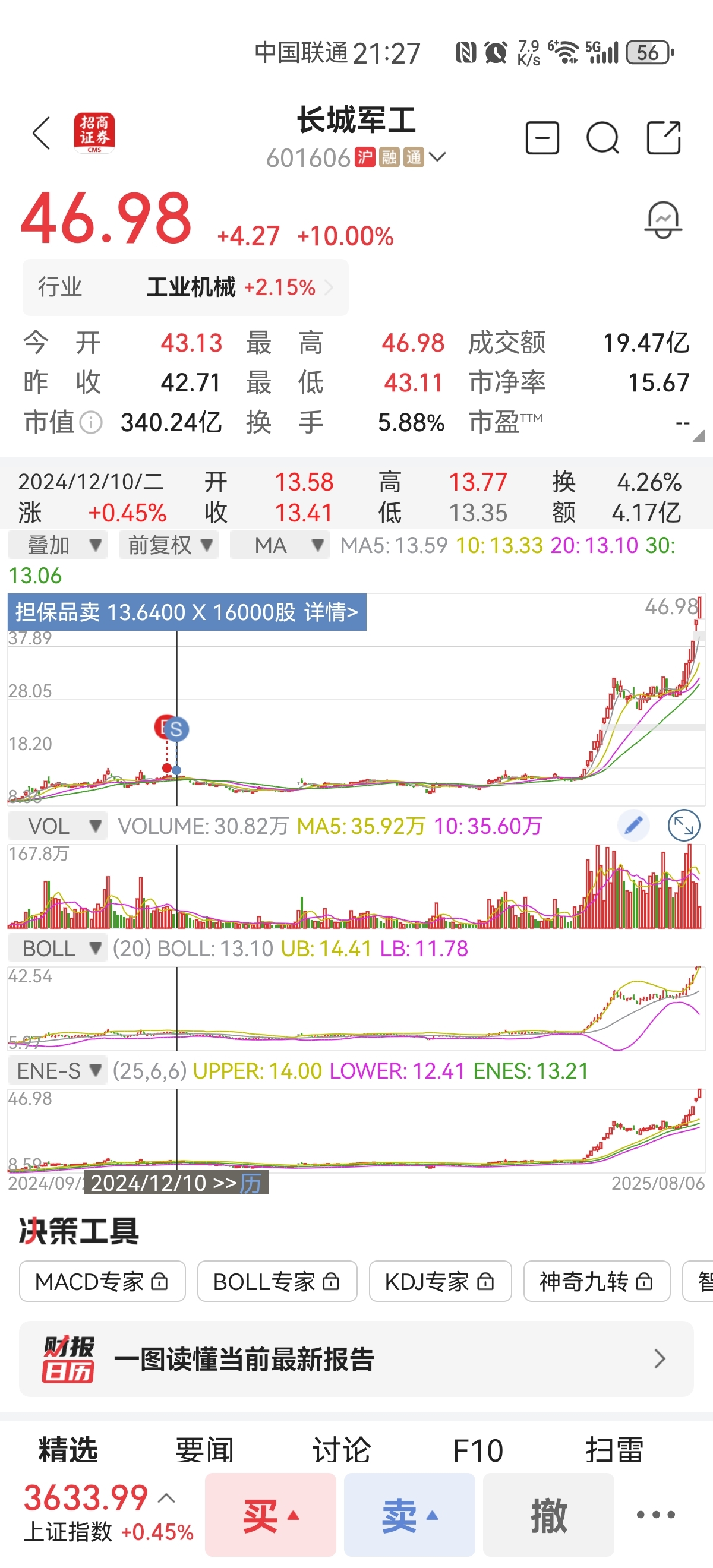
Task: Open the KDJ专家 tool
Action: pyautogui.click(x=440, y=1281)
